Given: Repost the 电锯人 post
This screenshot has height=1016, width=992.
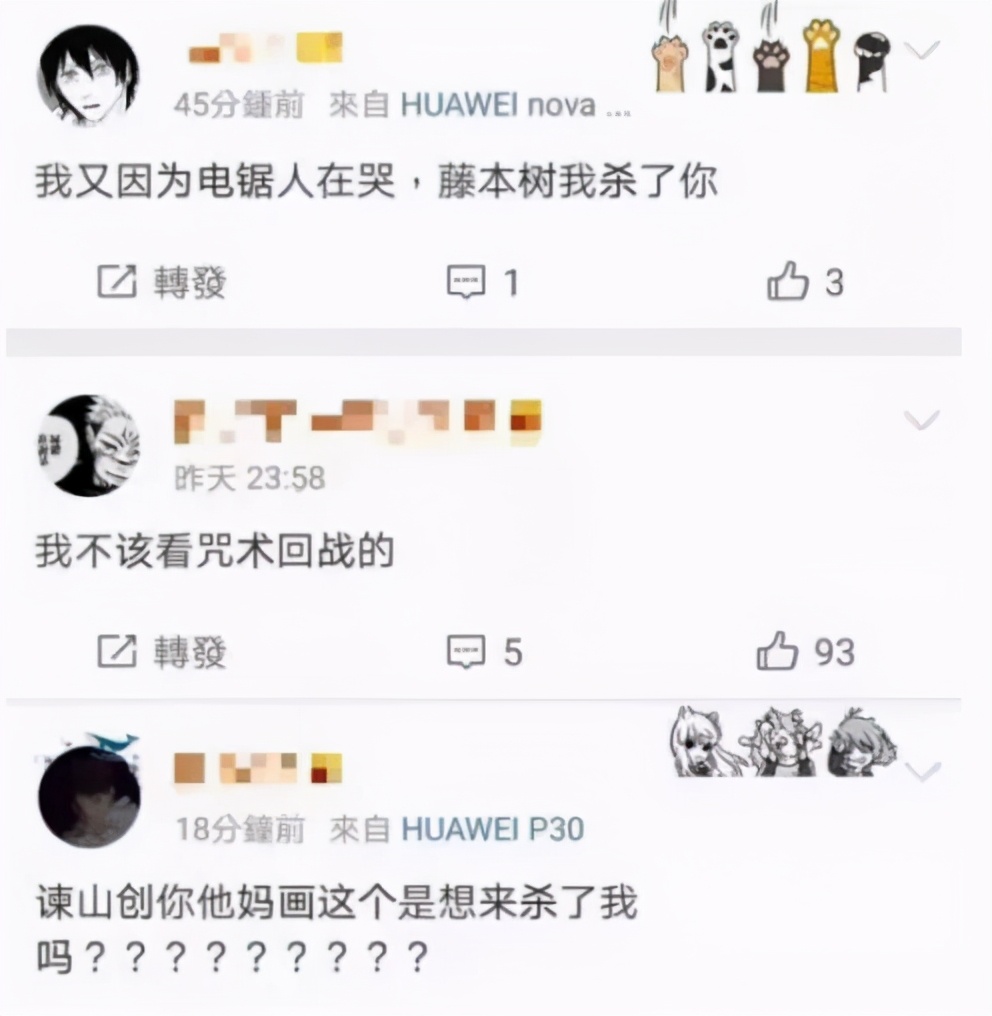Looking at the screenshot, I should click(160, 283).
